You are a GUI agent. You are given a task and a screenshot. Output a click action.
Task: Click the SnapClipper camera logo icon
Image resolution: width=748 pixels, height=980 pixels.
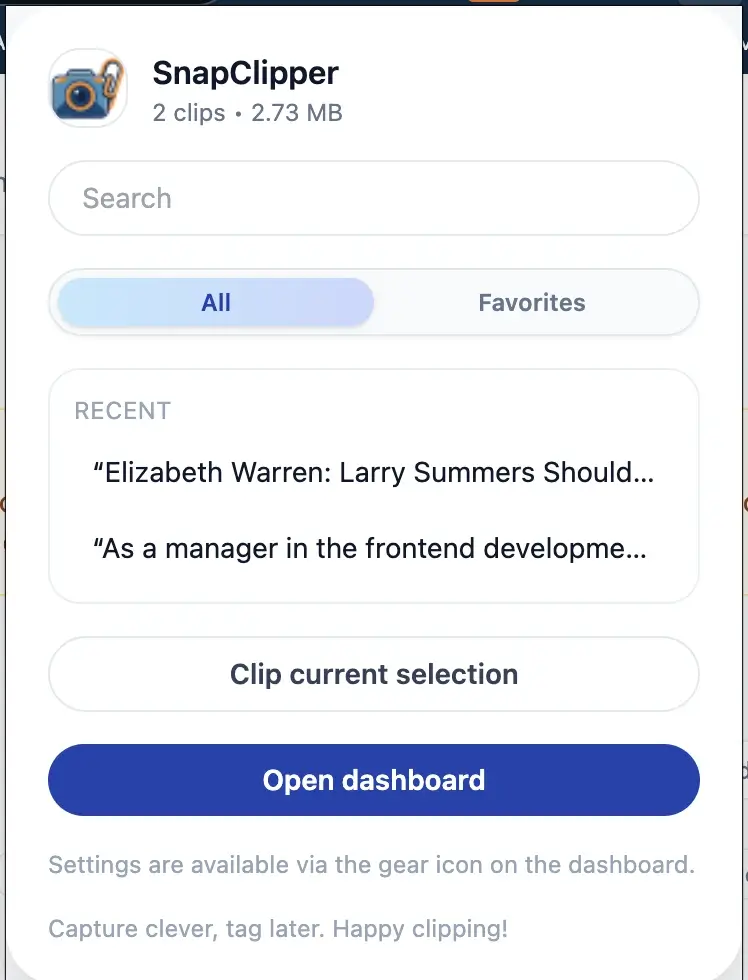(x=87, y=88)
